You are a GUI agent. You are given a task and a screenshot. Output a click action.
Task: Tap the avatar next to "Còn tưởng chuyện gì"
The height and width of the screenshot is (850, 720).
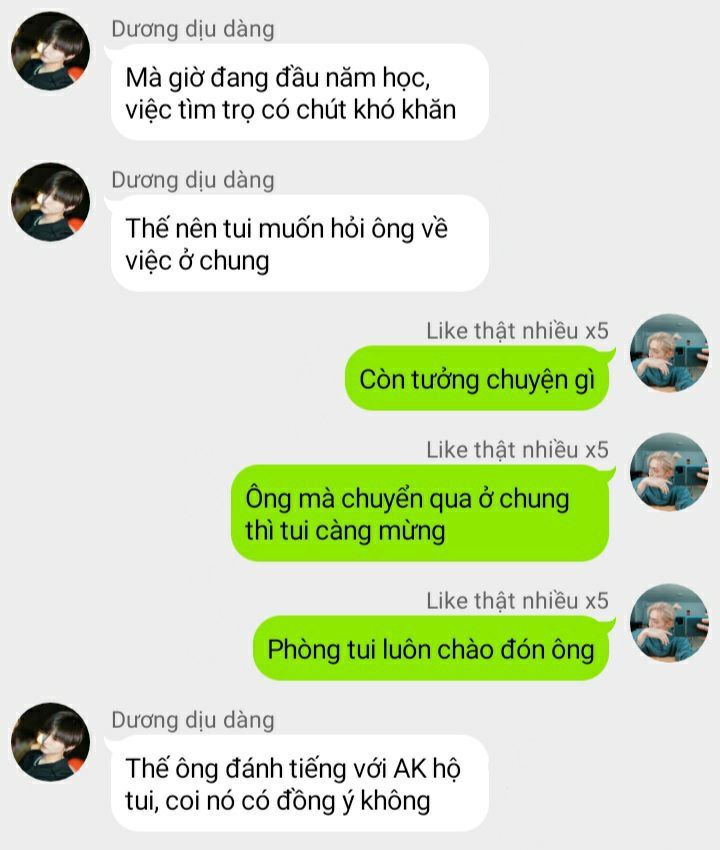point(669,353)
